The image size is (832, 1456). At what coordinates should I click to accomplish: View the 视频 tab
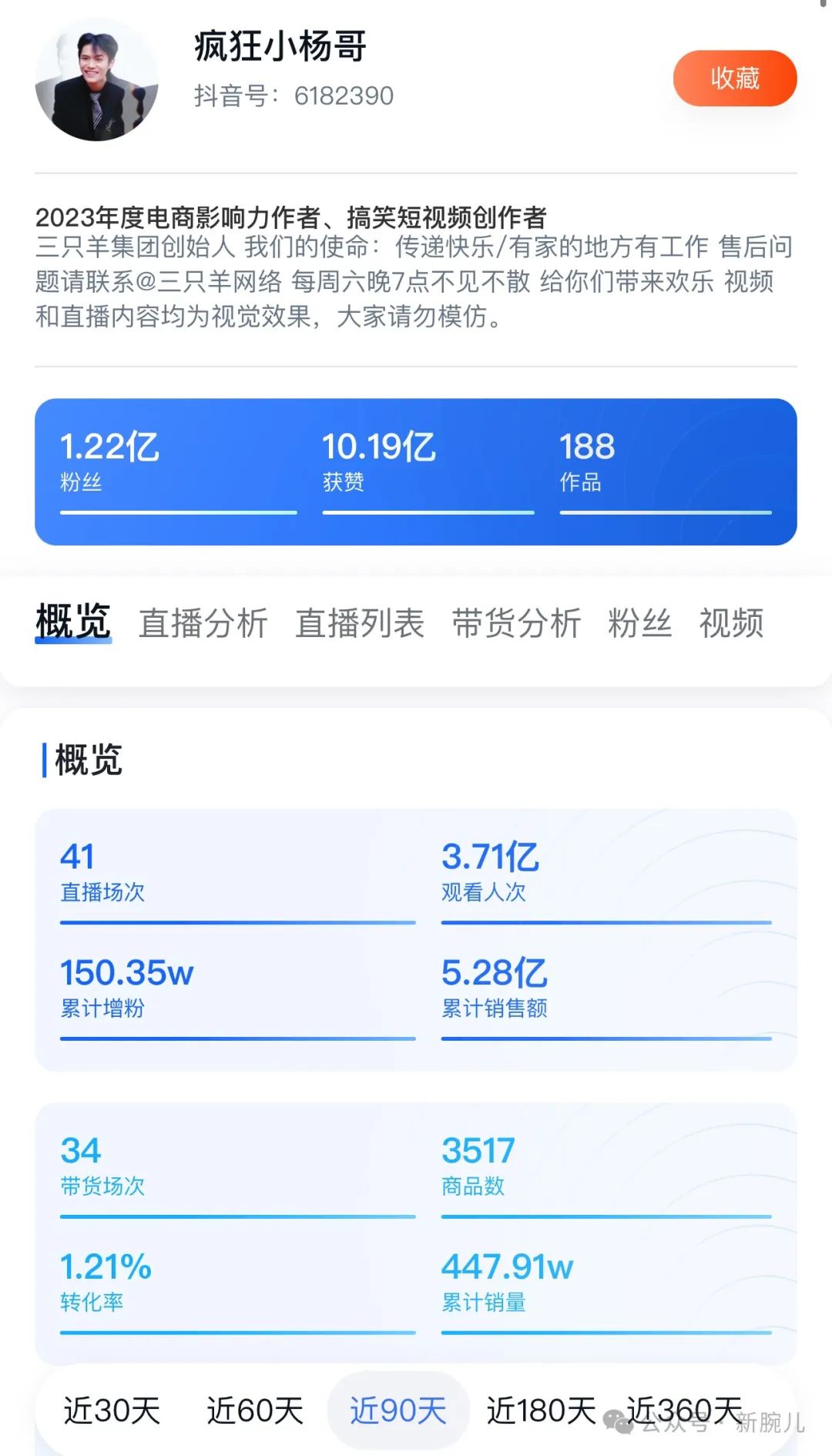[x=731, y=622]
